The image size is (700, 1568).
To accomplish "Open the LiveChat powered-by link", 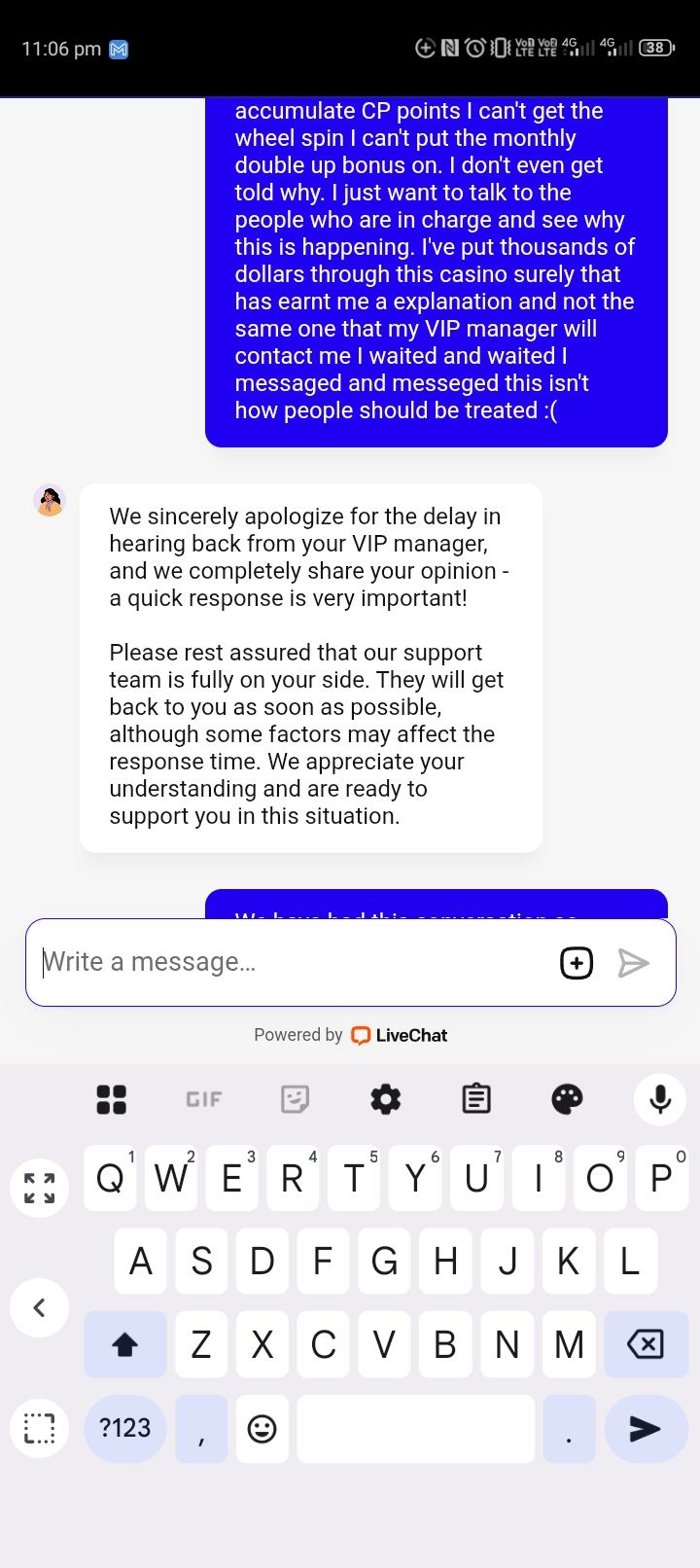I will click(401, 1035).
